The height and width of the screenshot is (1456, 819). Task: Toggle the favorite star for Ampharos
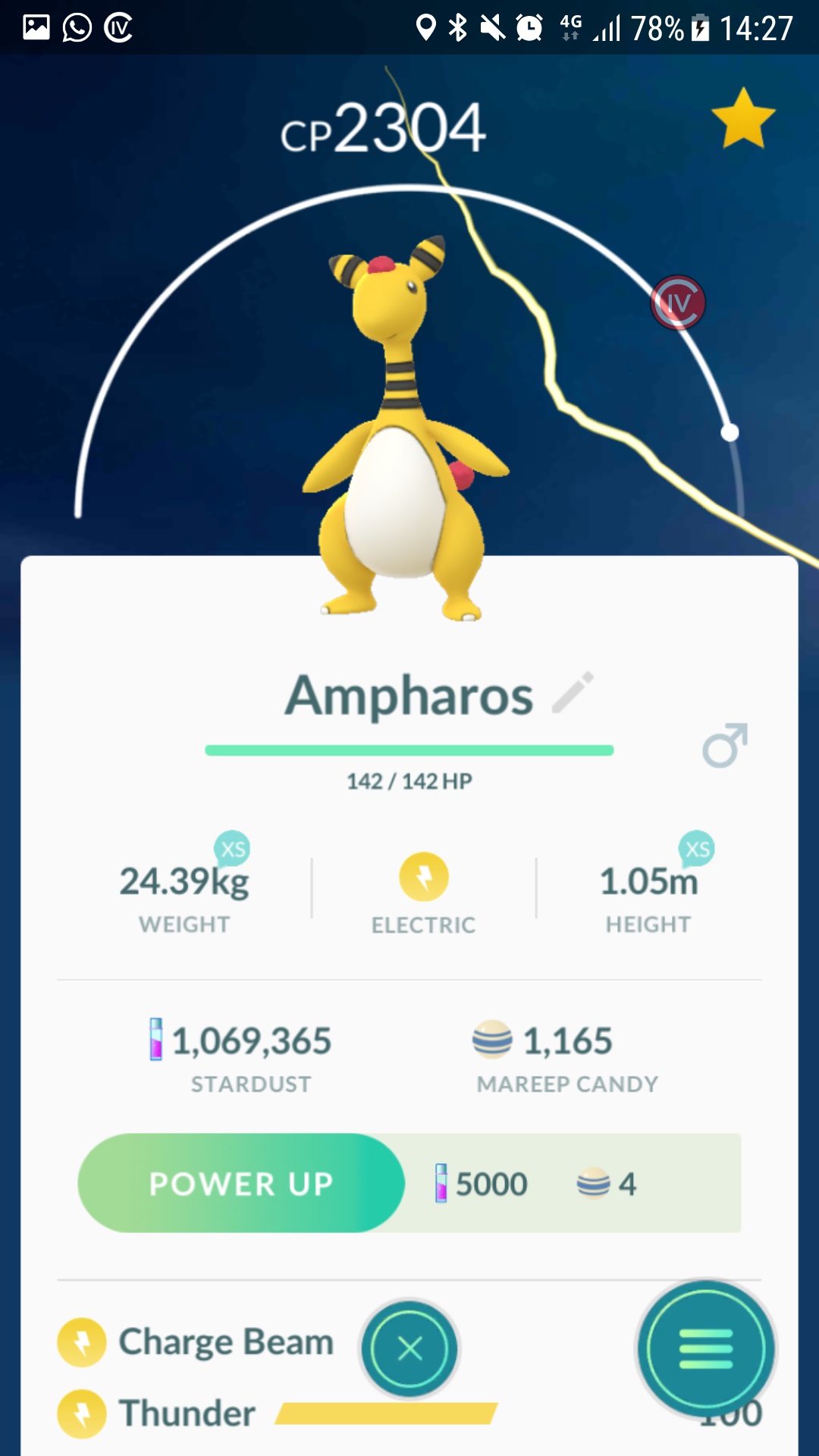(x=742, y=119)
